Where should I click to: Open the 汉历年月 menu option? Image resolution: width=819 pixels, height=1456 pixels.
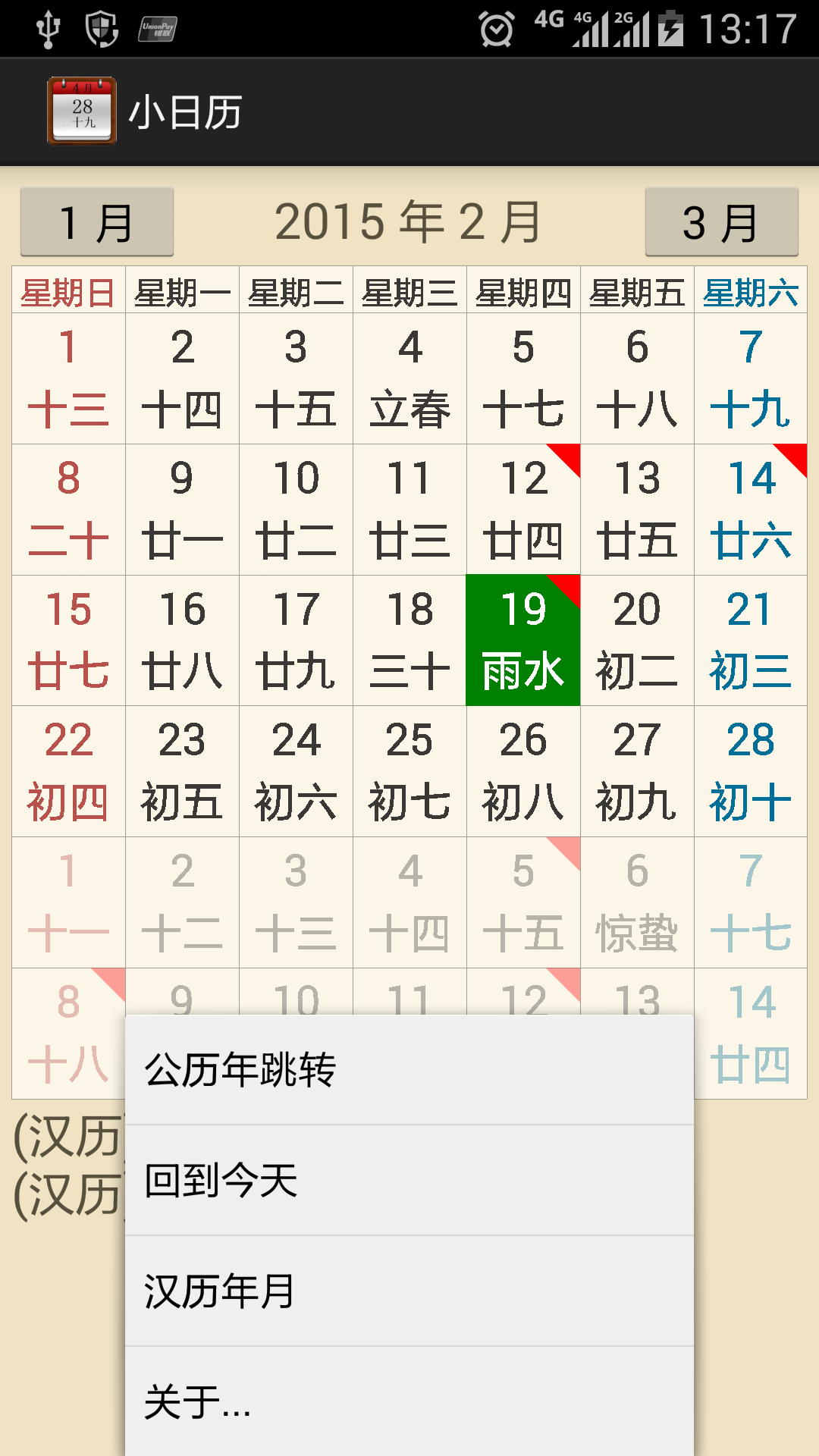pyautogui.click(x=409, y=1291)
